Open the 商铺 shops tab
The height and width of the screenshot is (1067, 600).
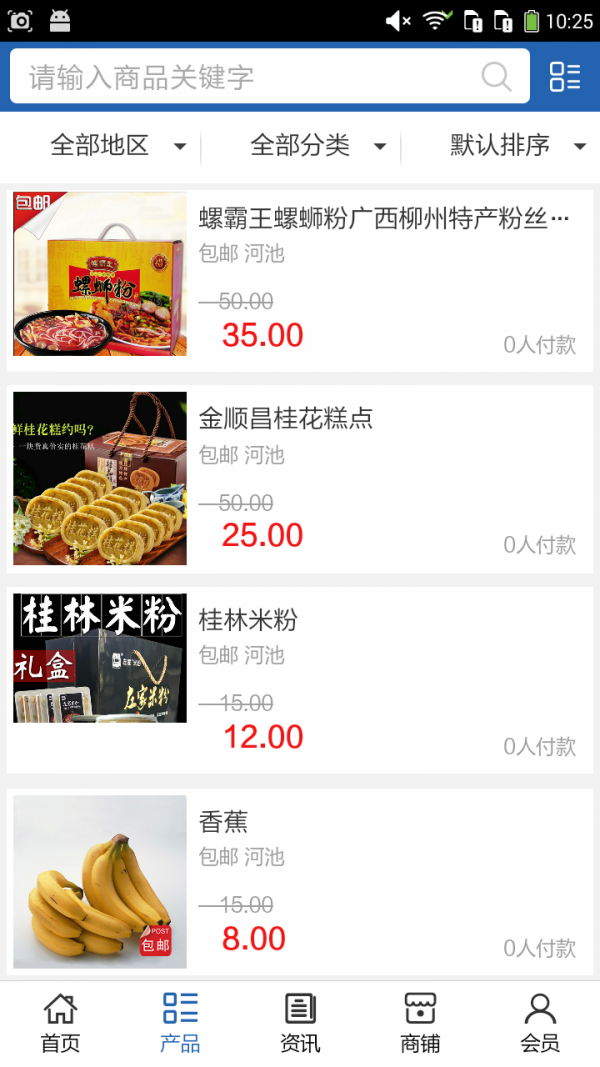pyautogui.click(x=420, y=1023)
